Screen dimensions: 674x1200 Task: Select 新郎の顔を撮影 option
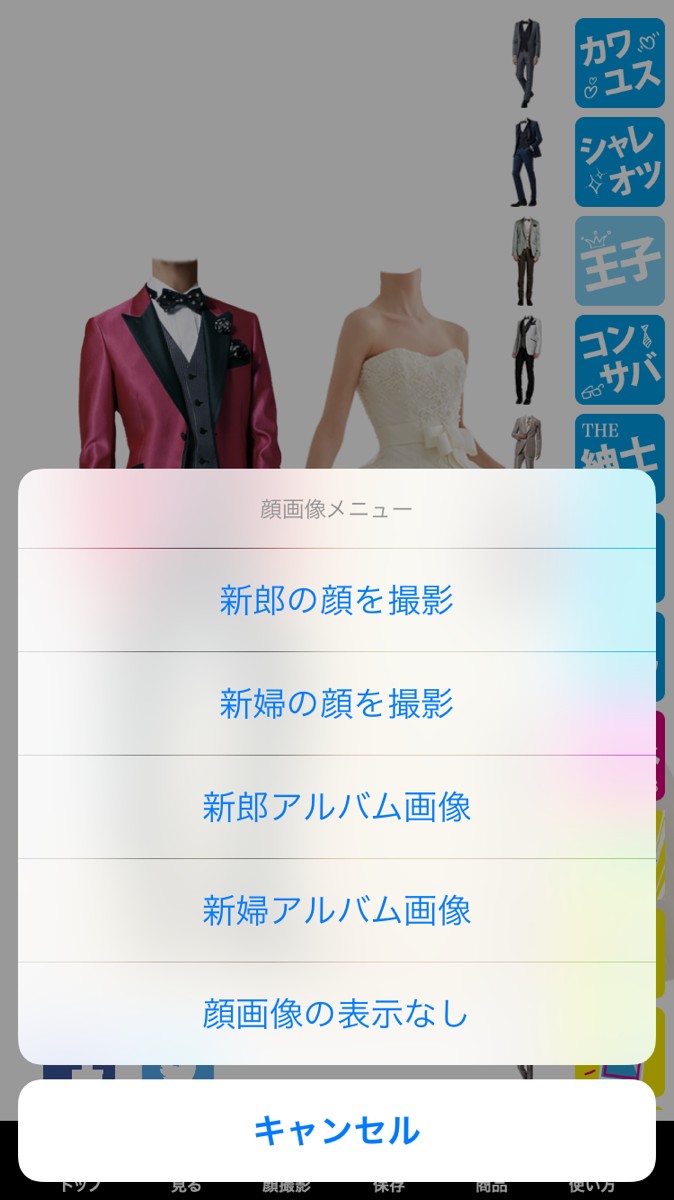click(x=337, y=600)
